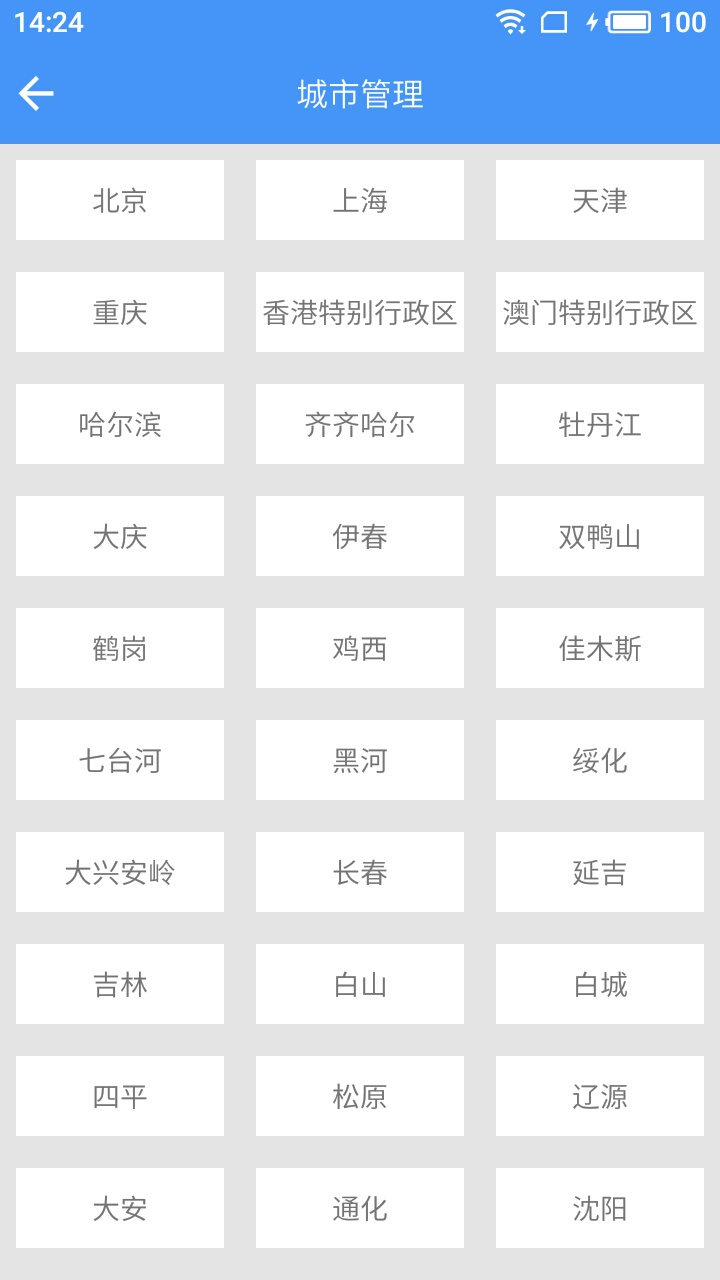Select 黑河
Image resolution: width=720 pixels, height=1280 pixels.
click(360, 760)
